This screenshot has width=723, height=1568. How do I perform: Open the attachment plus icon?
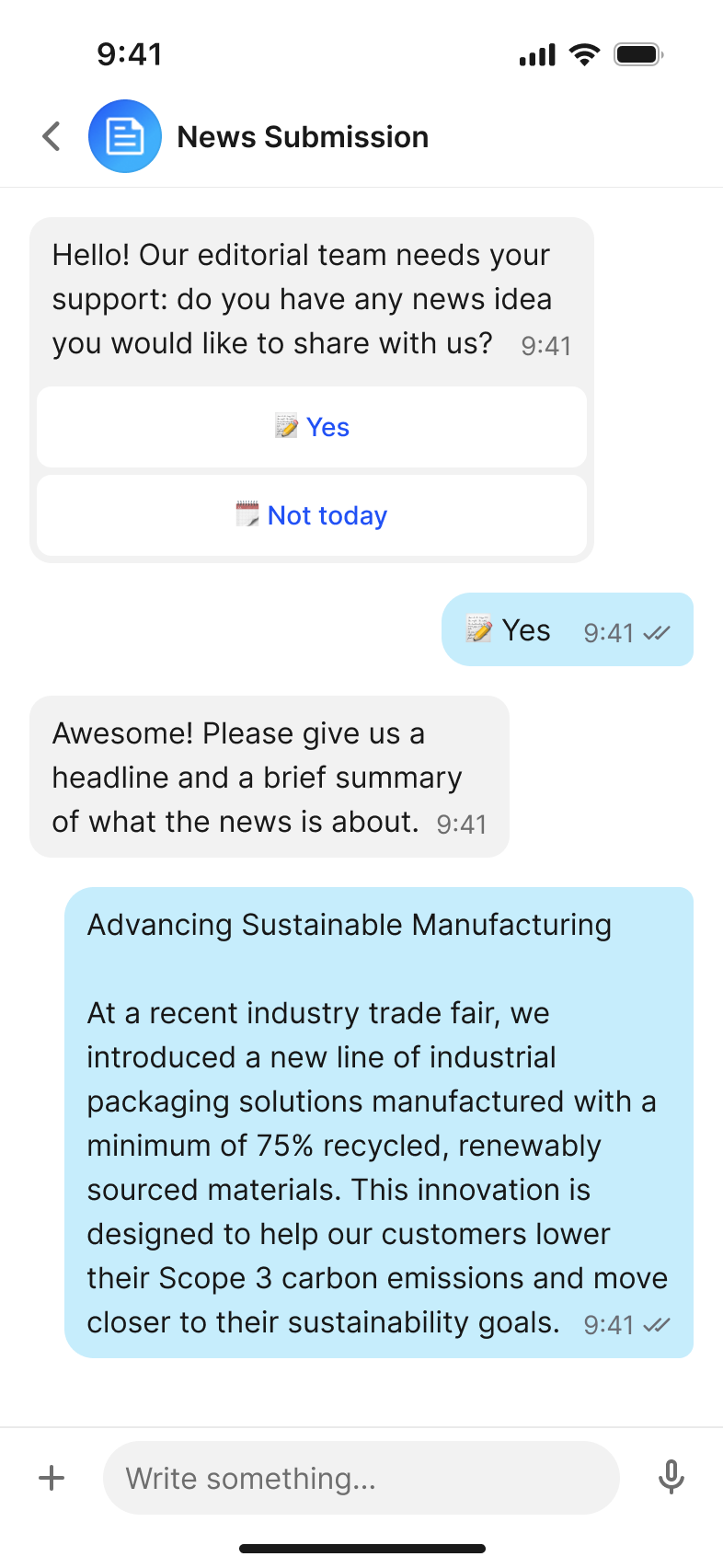click(52, 1478)
